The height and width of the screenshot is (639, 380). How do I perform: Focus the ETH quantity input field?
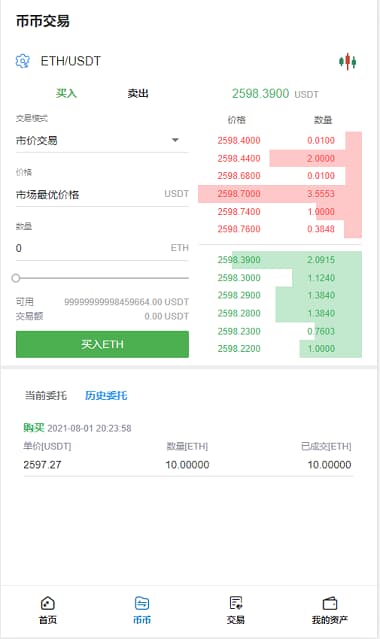(x=102, y=248)
